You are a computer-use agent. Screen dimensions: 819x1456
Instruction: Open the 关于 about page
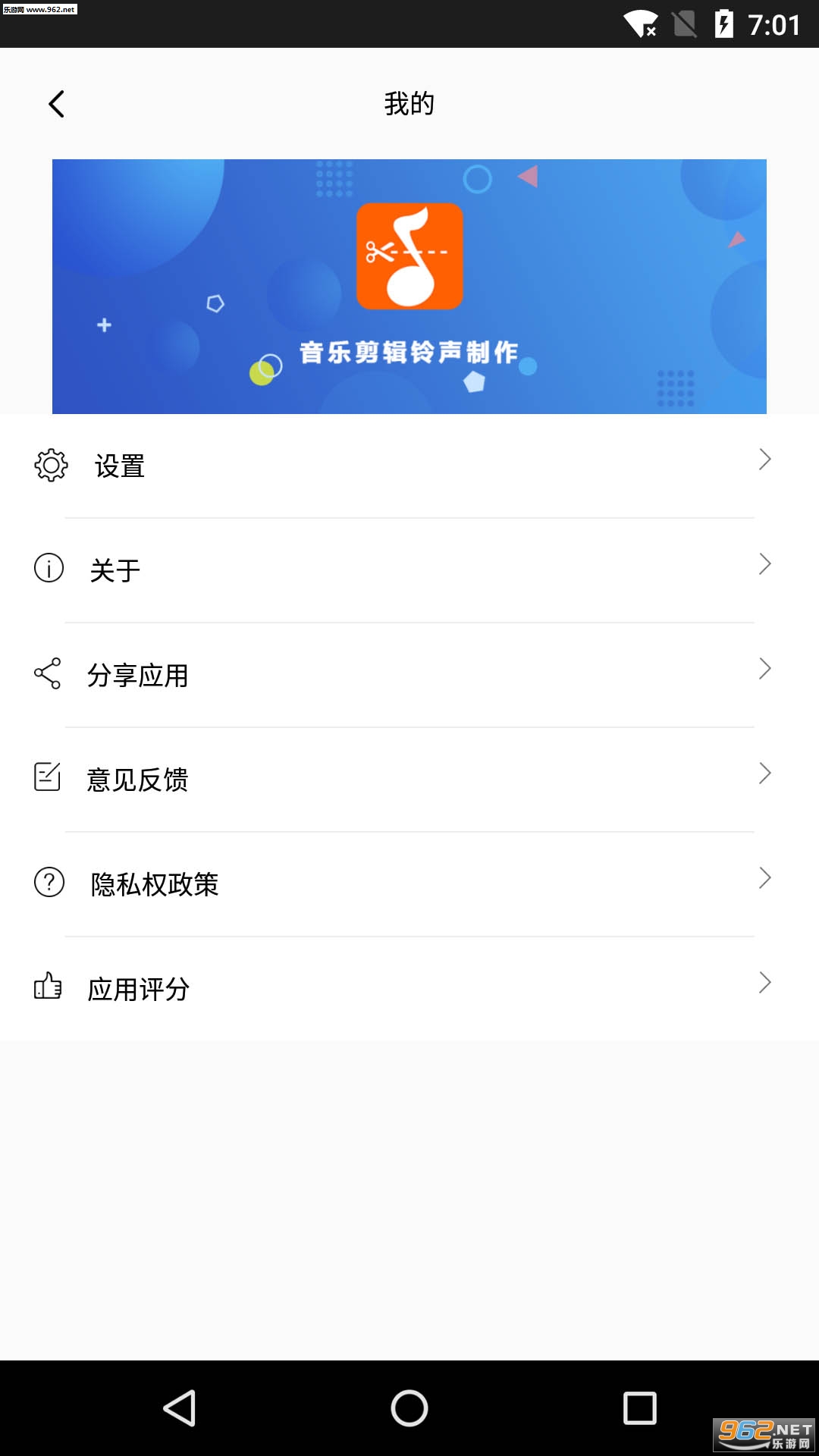click(409, 570)
